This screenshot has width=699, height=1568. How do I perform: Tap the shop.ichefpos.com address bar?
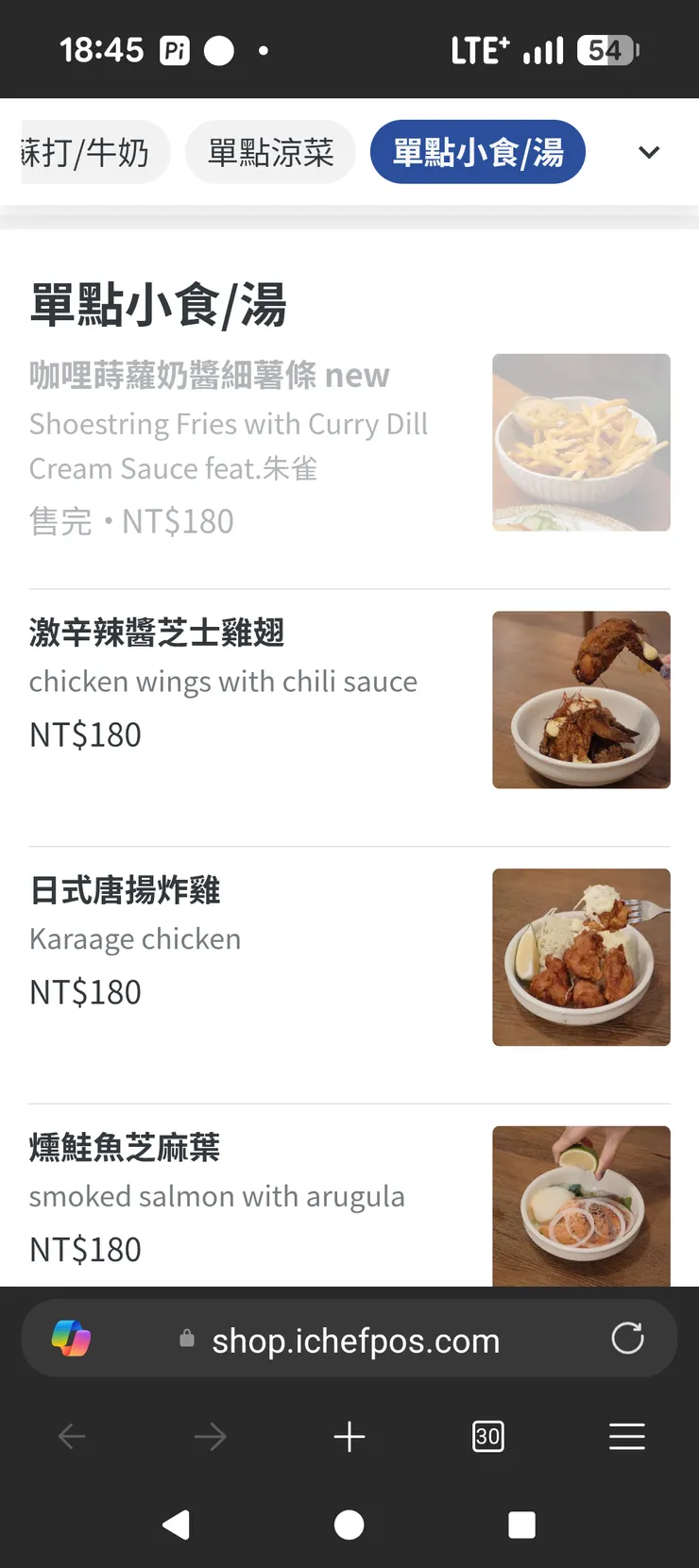pos(354,1339)
